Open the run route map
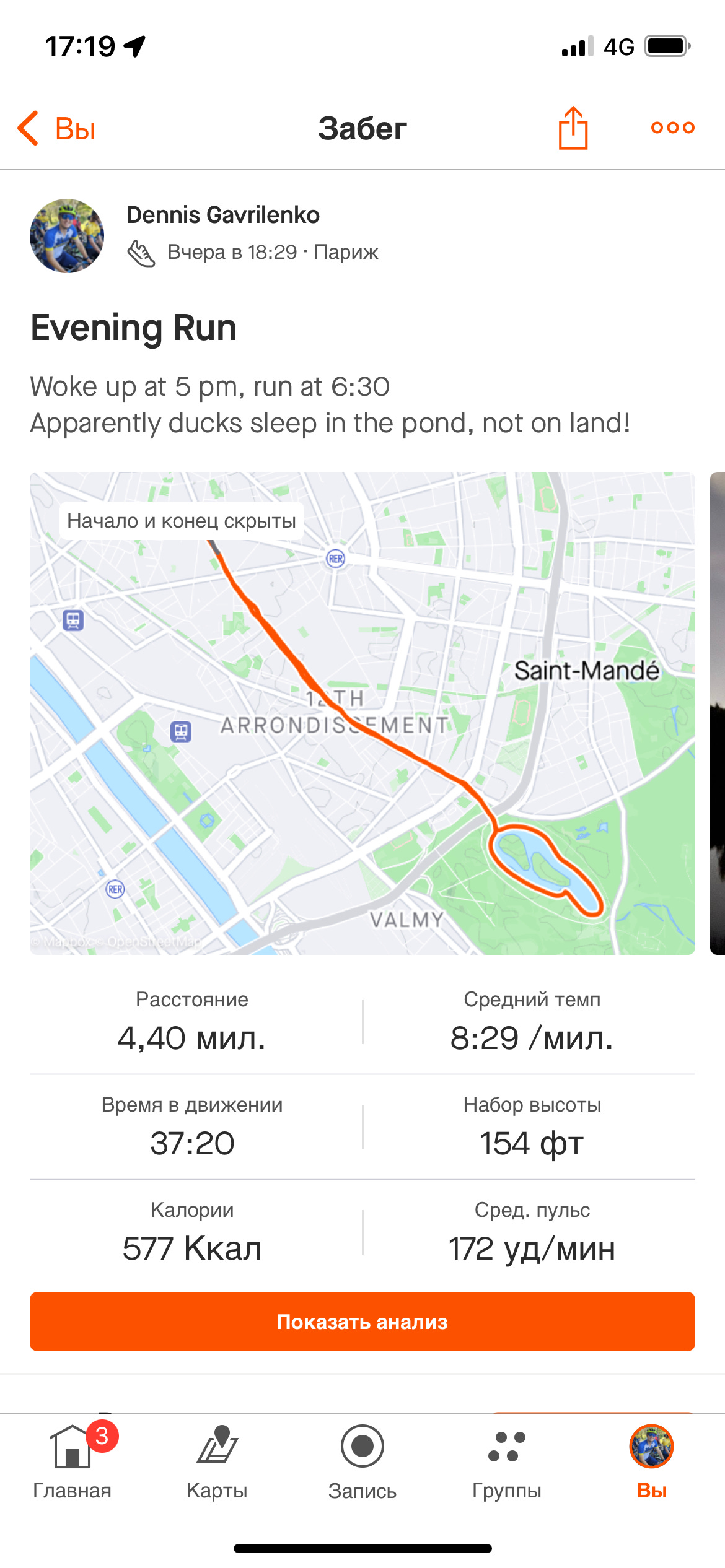This screenshot has width=725, height=1568. click(x=362, y=712)
